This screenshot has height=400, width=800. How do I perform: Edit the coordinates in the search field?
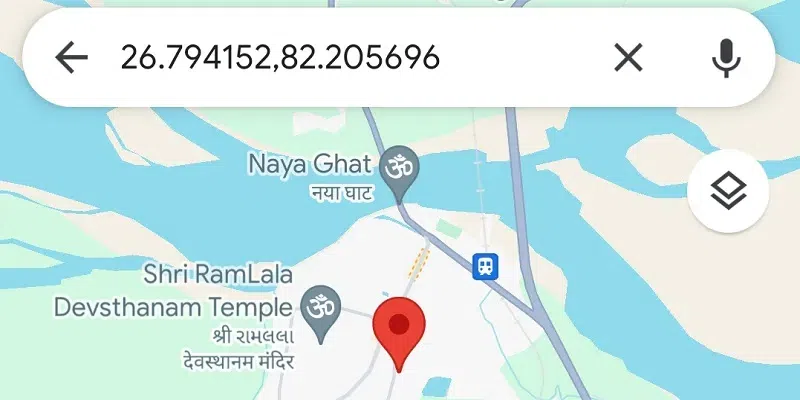pos(280,58)
